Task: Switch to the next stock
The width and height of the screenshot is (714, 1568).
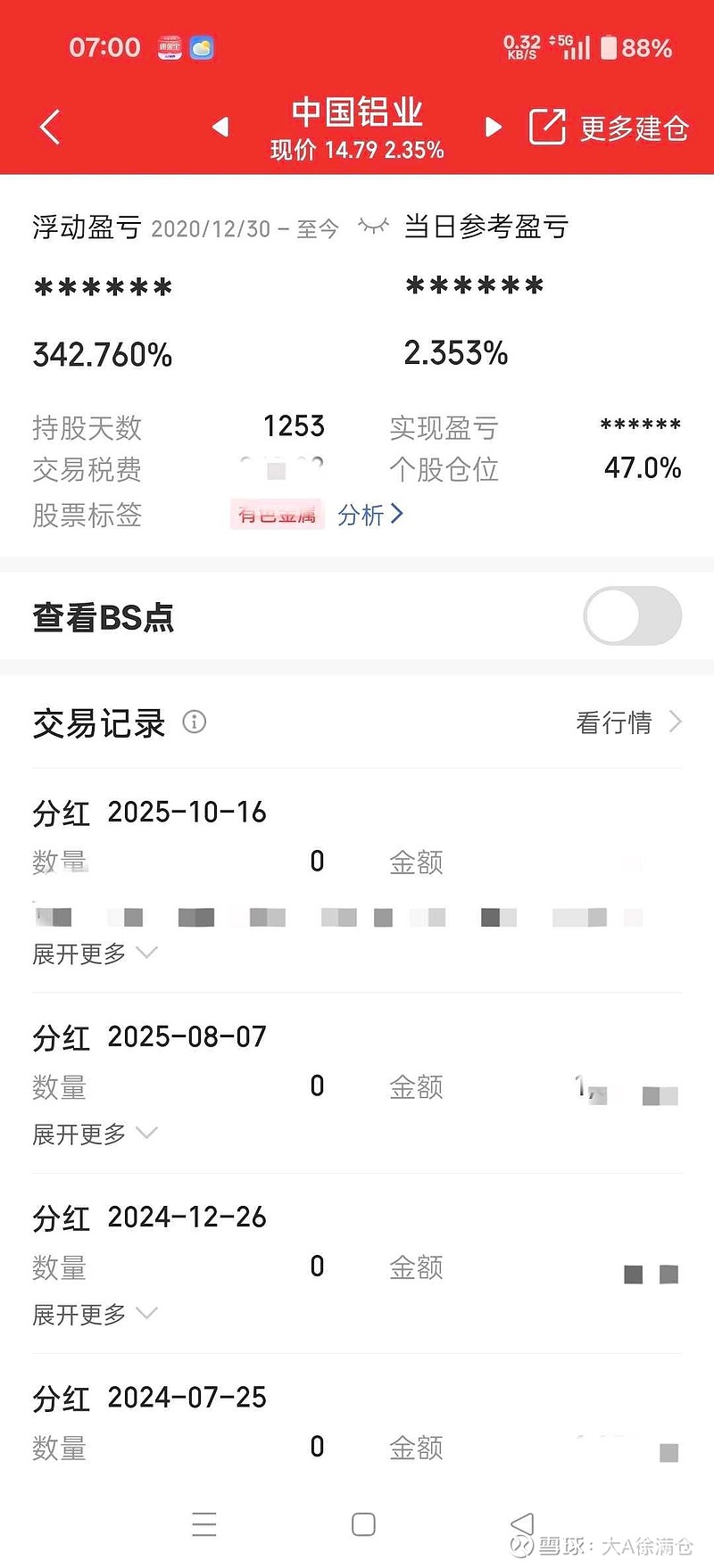Action: [493, 128]
